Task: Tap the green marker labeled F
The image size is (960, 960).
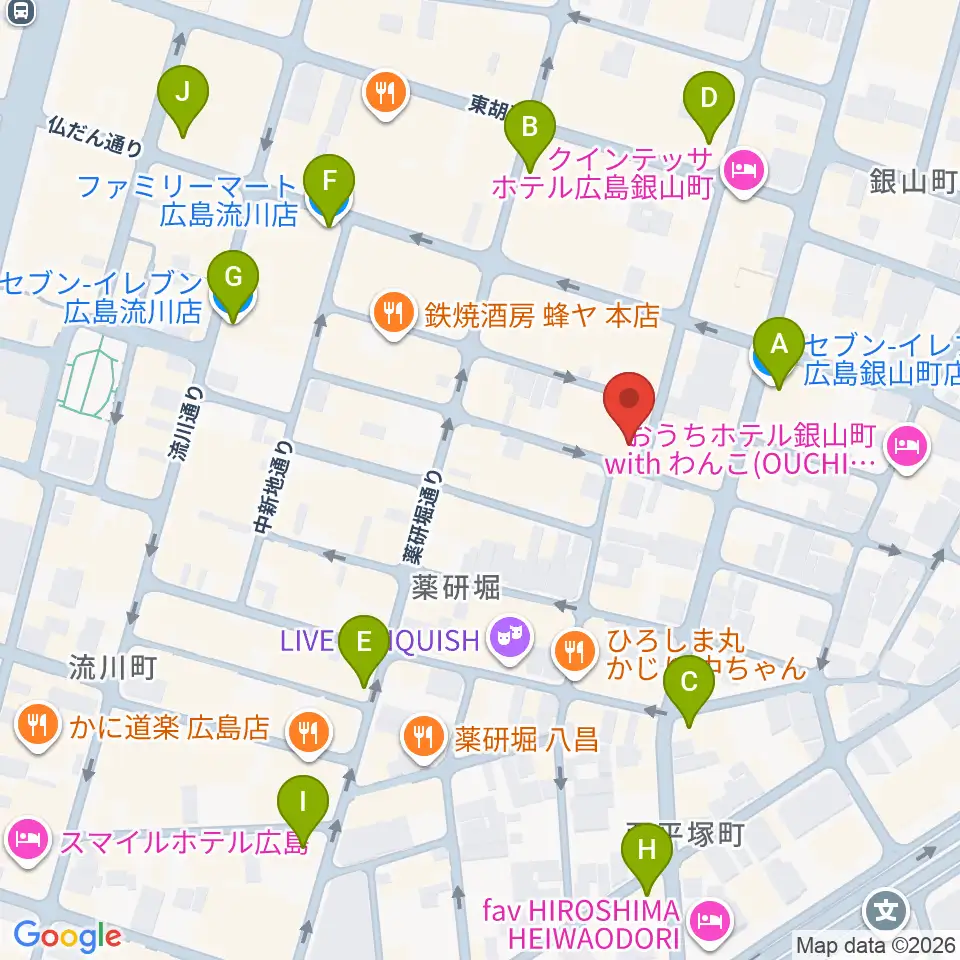Action: (x=329, y=185)
